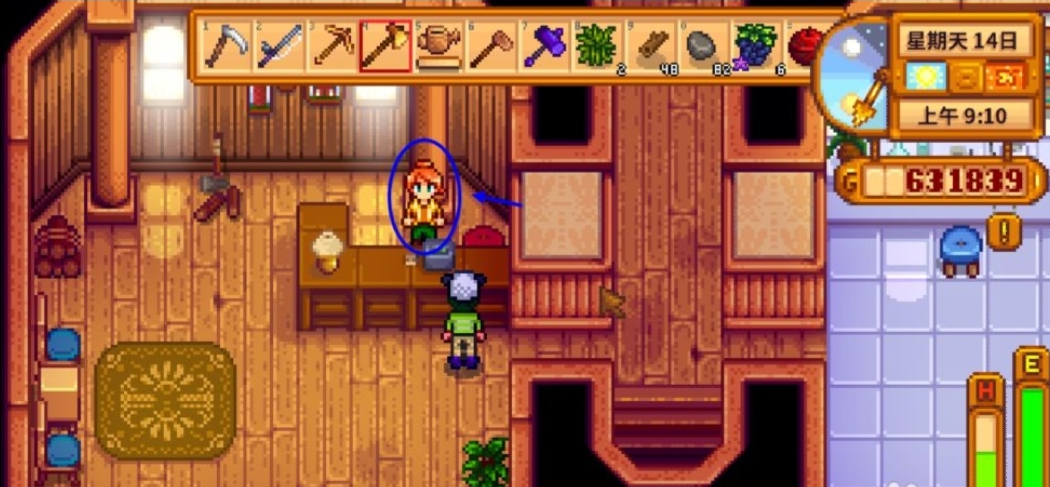Select the purple hammer tool
Screen dimensions: 1050x487
[545, 46]
